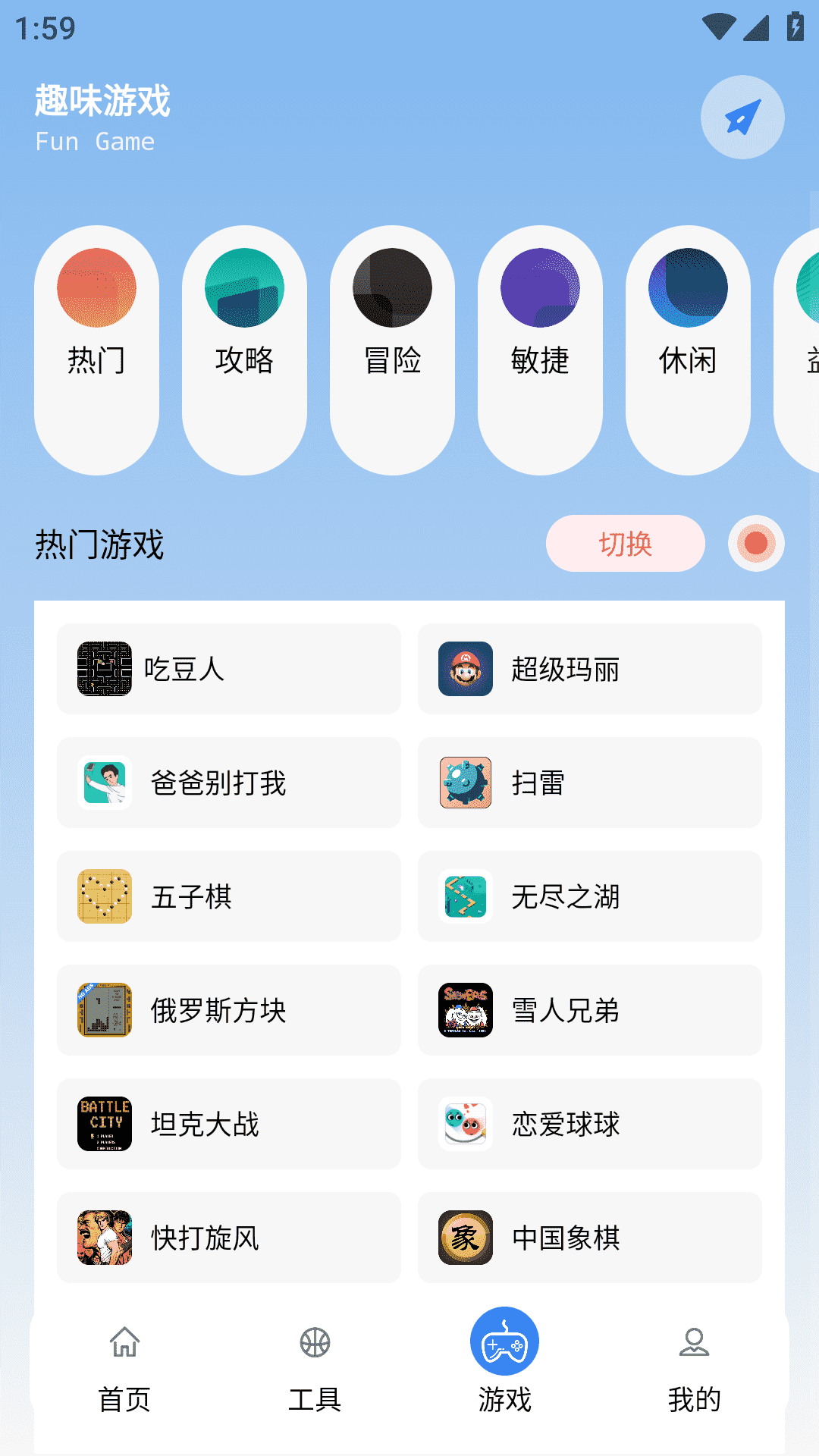Switch to the 首页 tab
Screen dimensions: 819x1456
pyautogui.click(x=124, y=1367)
